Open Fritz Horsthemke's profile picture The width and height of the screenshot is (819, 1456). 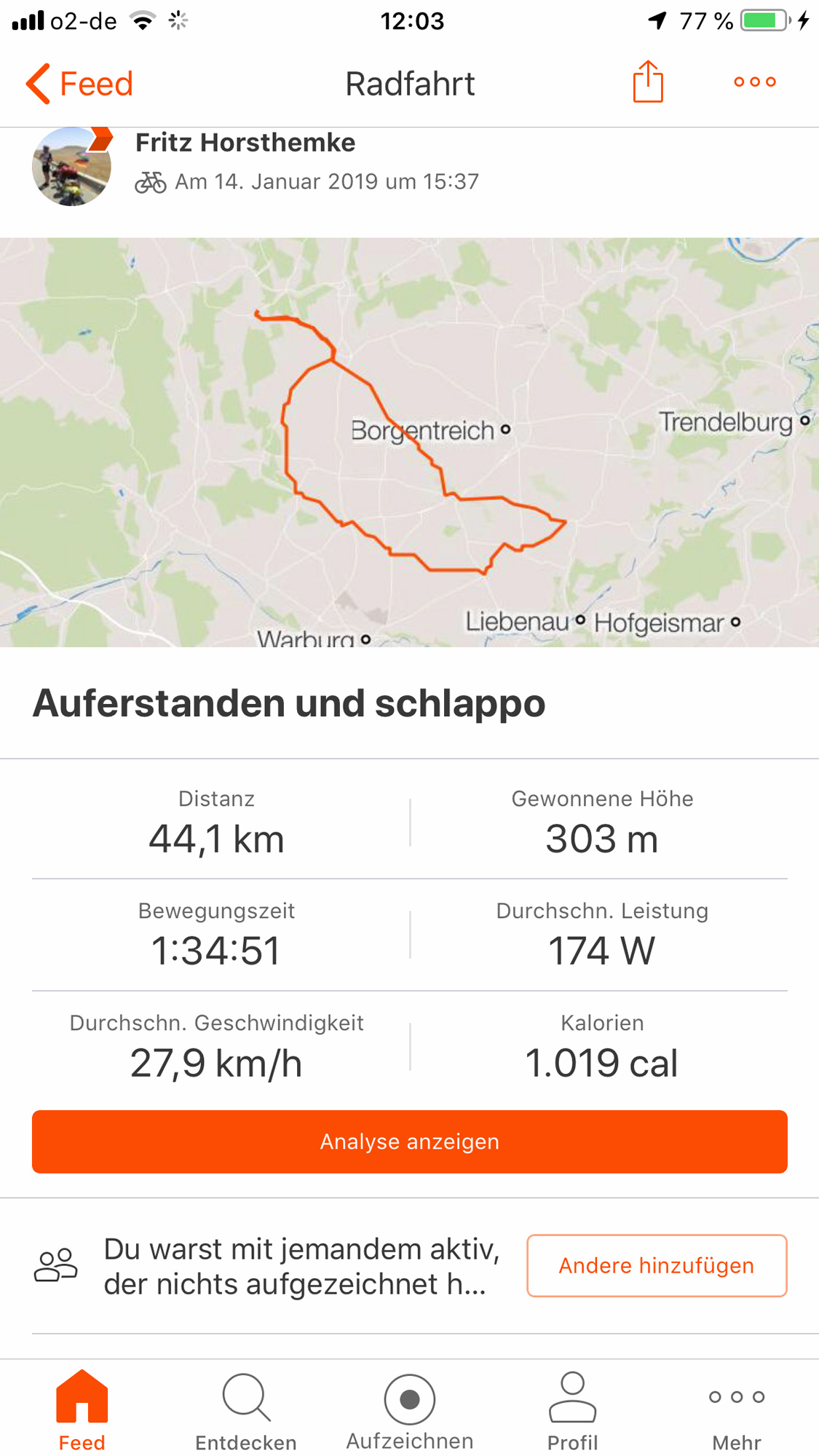click(71, 167)
